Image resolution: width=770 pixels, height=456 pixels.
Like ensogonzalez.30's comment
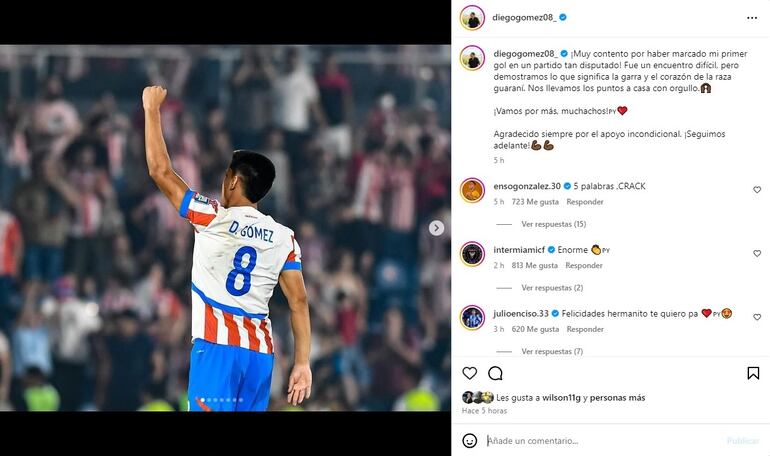click(757, 189)
